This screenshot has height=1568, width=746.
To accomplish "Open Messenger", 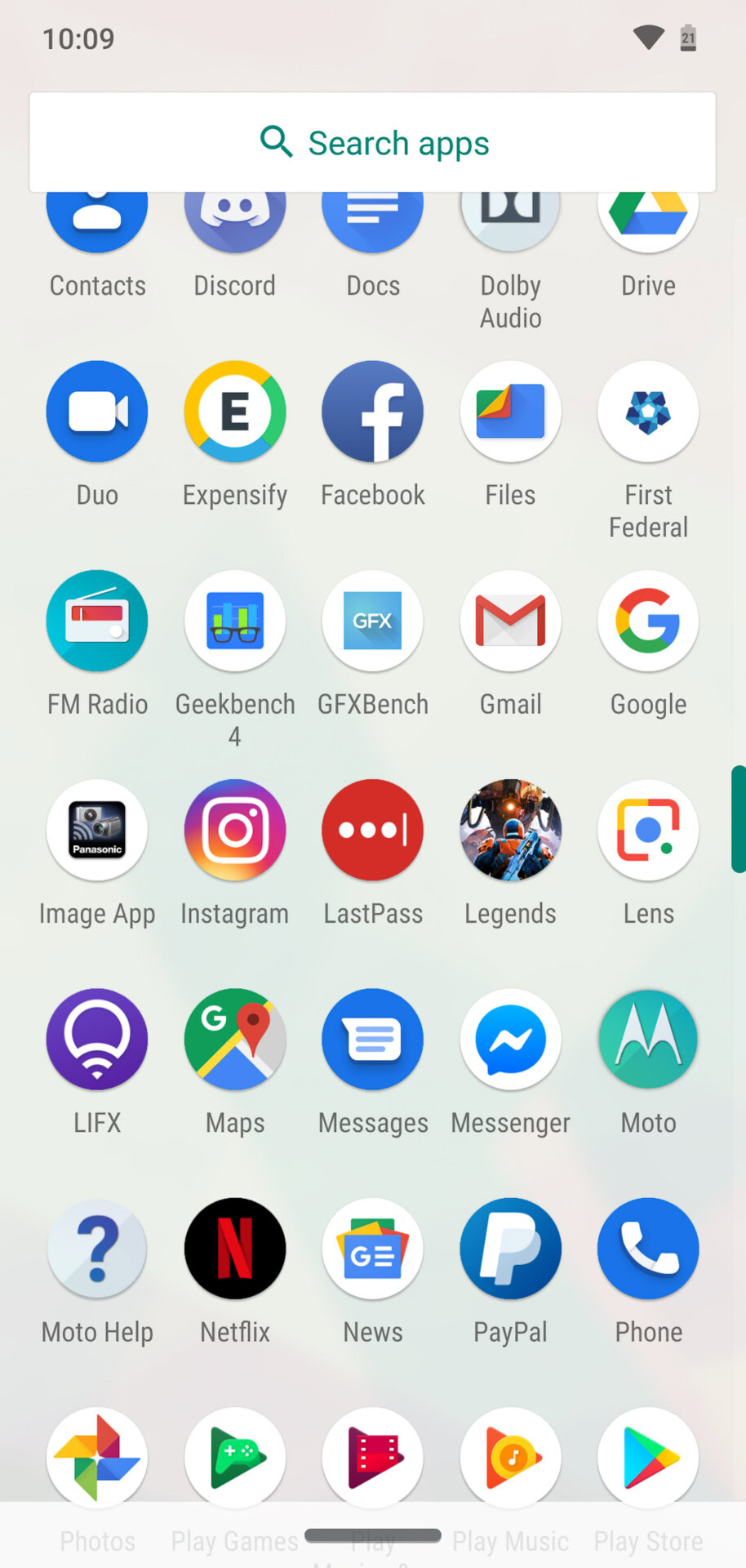I will [x=511, y=1039].
